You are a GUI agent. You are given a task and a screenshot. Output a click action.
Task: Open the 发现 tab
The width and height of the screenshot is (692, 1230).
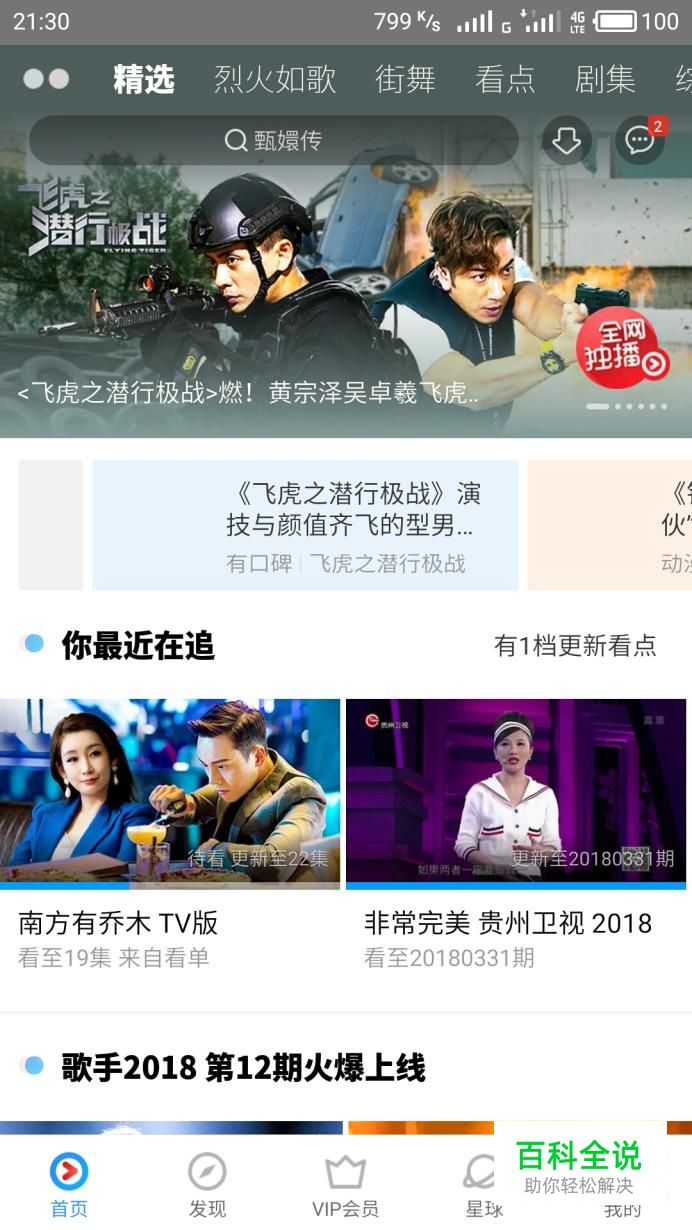point(207,1185)
